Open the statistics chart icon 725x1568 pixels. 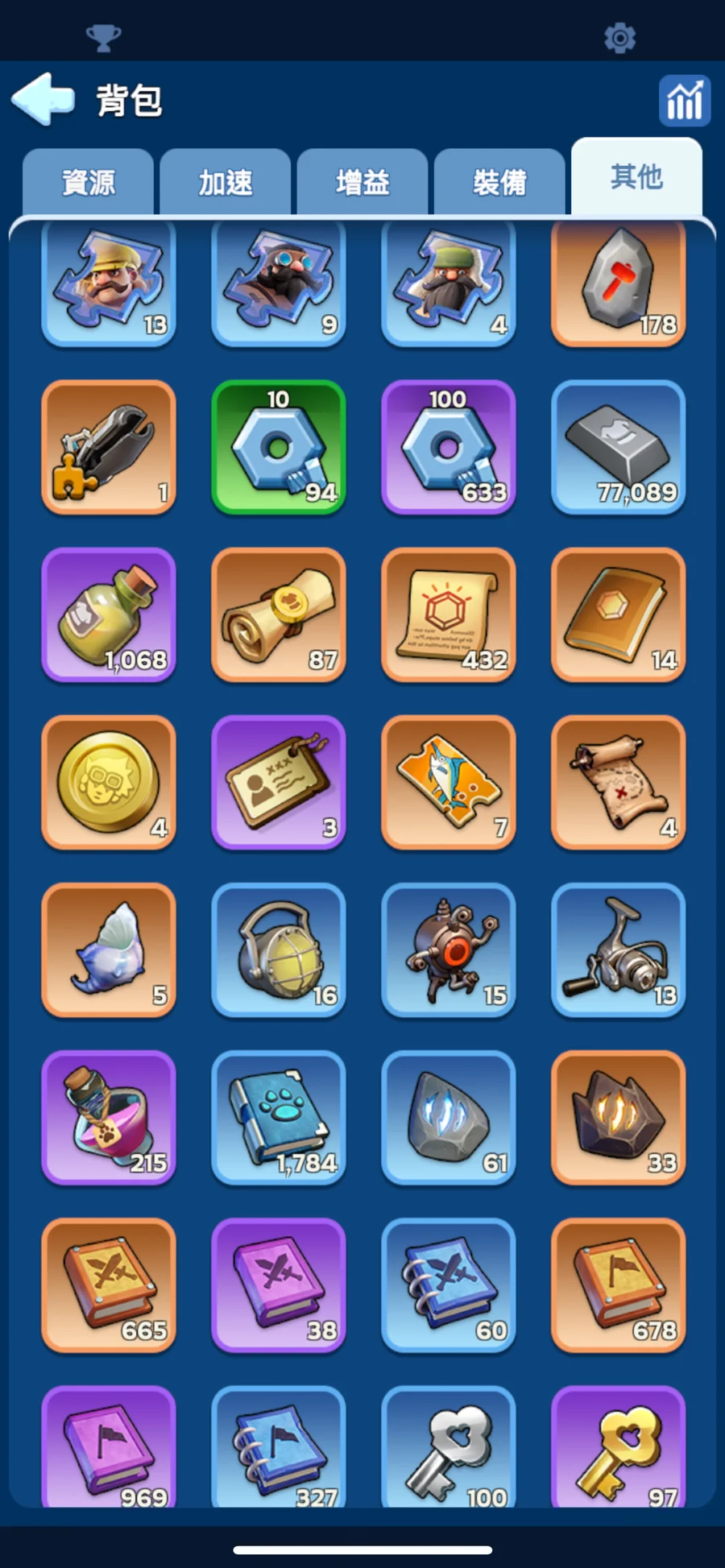(684, 101)
